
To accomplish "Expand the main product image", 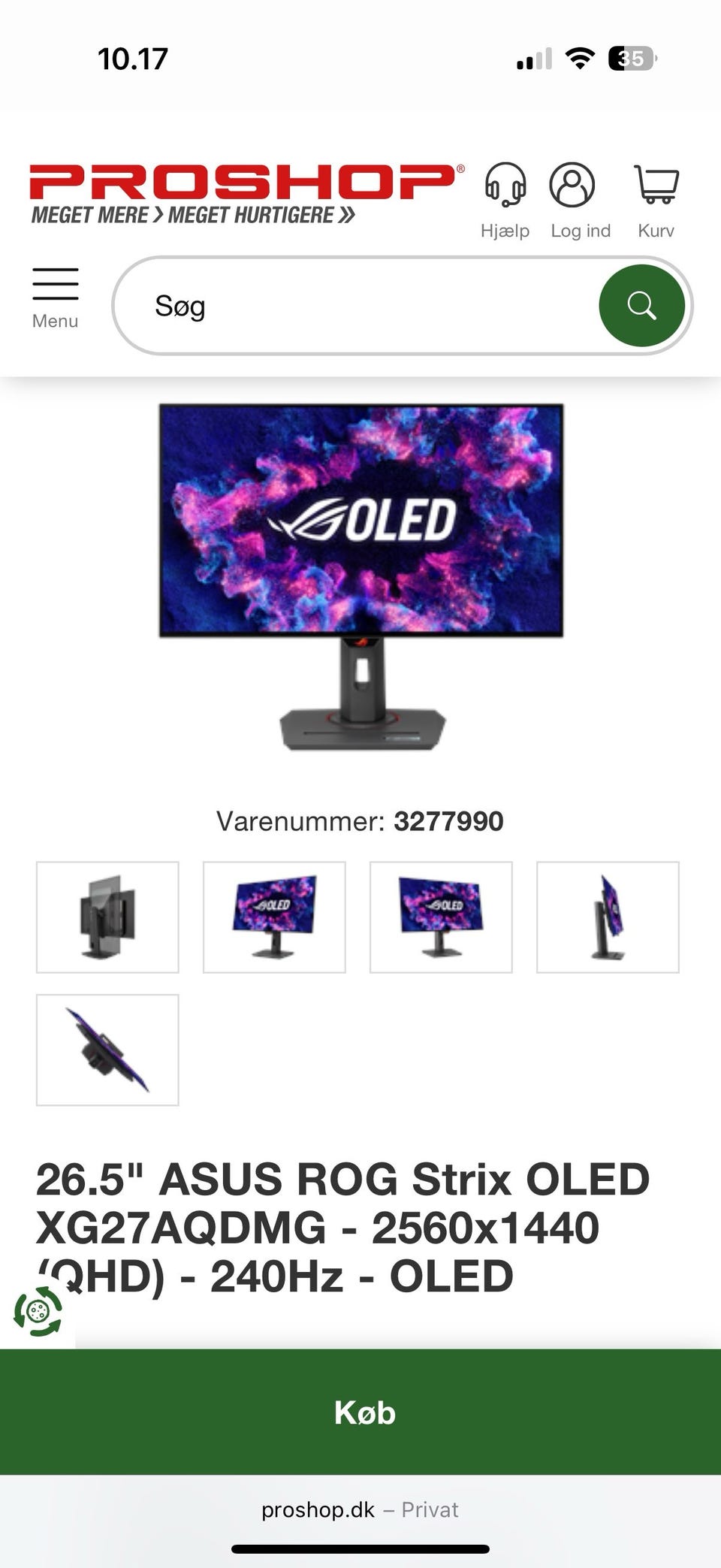I will coord(360,579).
